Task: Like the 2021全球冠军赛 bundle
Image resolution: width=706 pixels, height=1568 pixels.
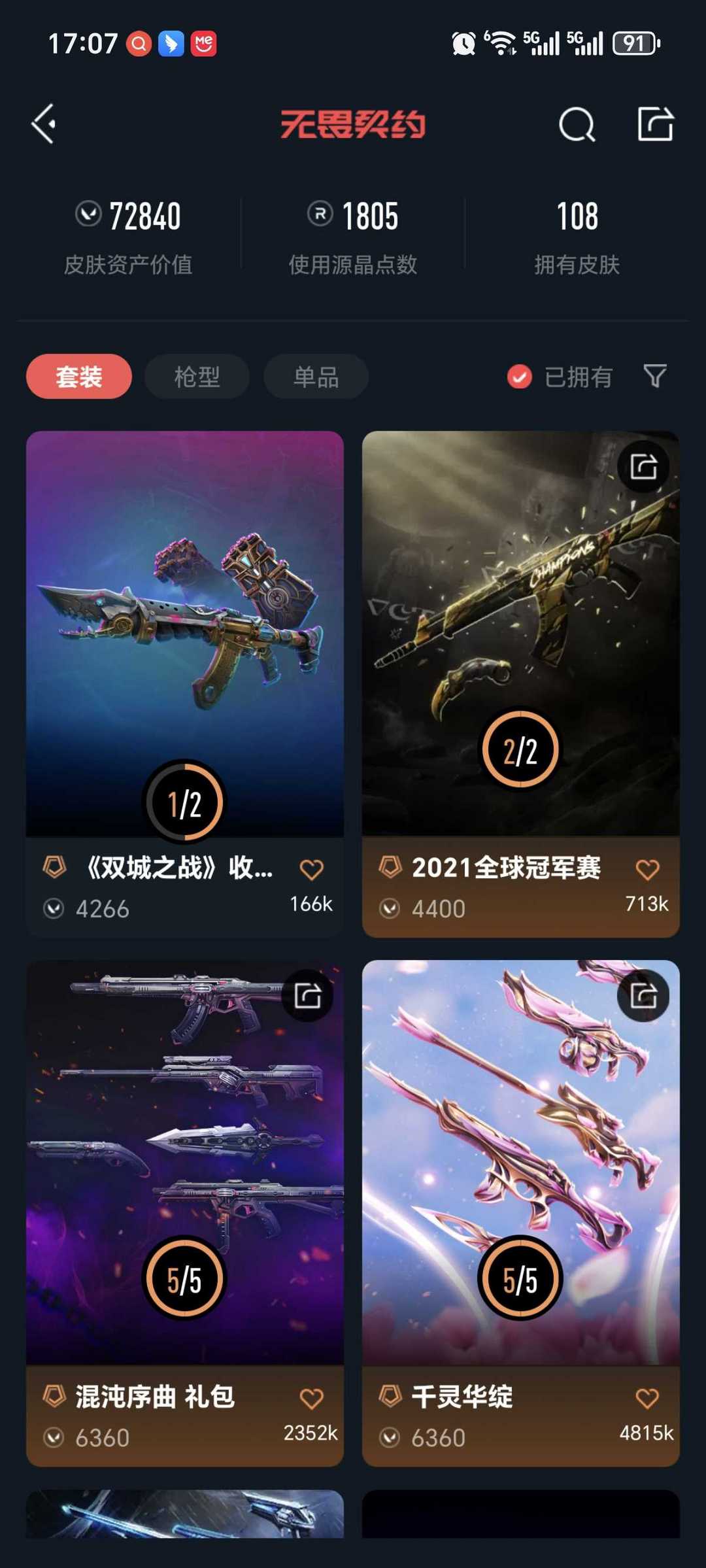Action: coord(647,870)
